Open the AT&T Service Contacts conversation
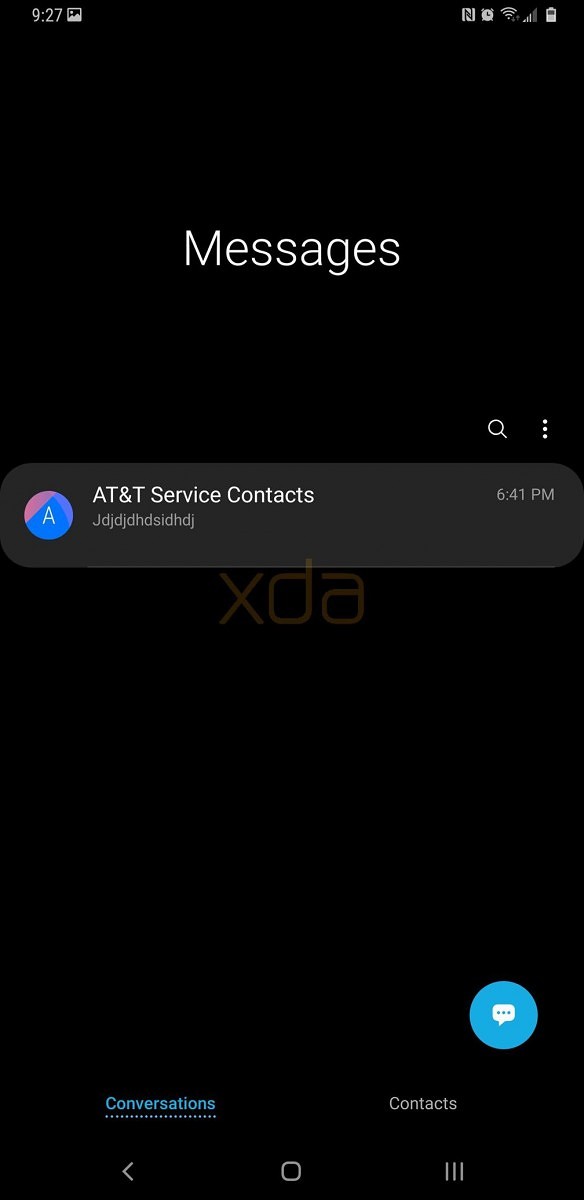This screenshot has width=584, height=1200. [292, 515]
